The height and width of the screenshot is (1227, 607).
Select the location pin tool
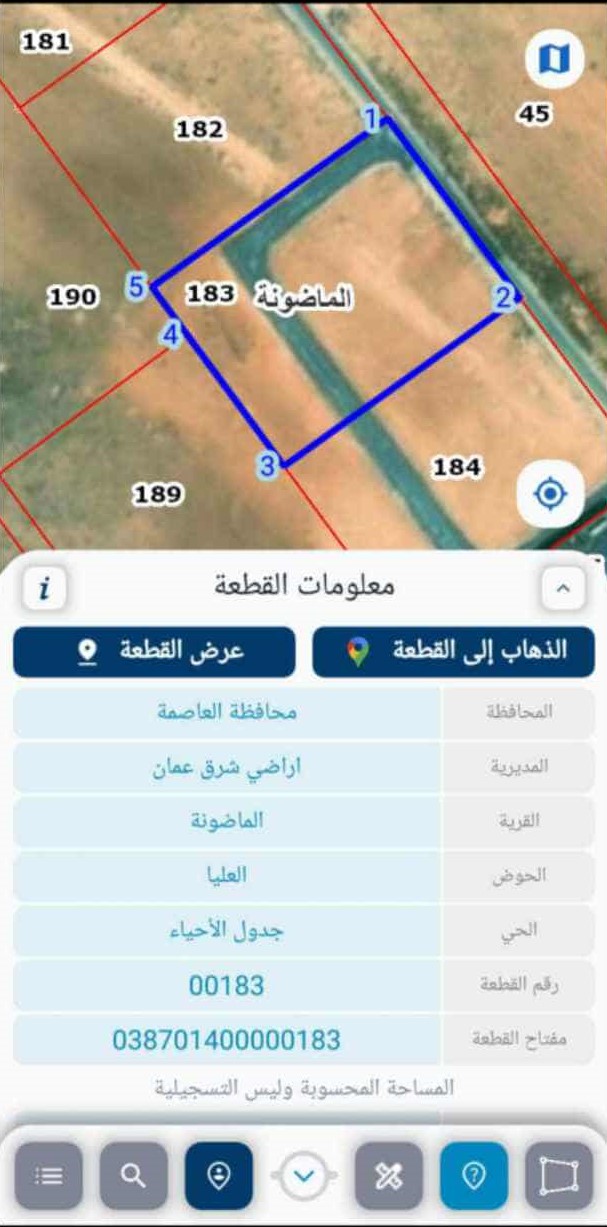218,1176
